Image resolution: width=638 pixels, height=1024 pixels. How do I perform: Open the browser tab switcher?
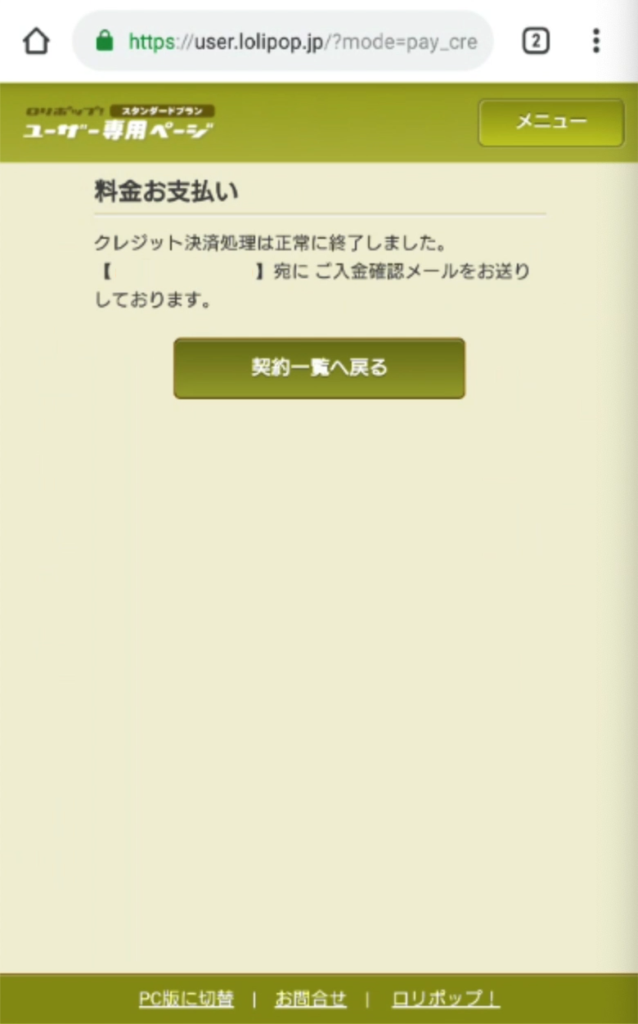536,41
